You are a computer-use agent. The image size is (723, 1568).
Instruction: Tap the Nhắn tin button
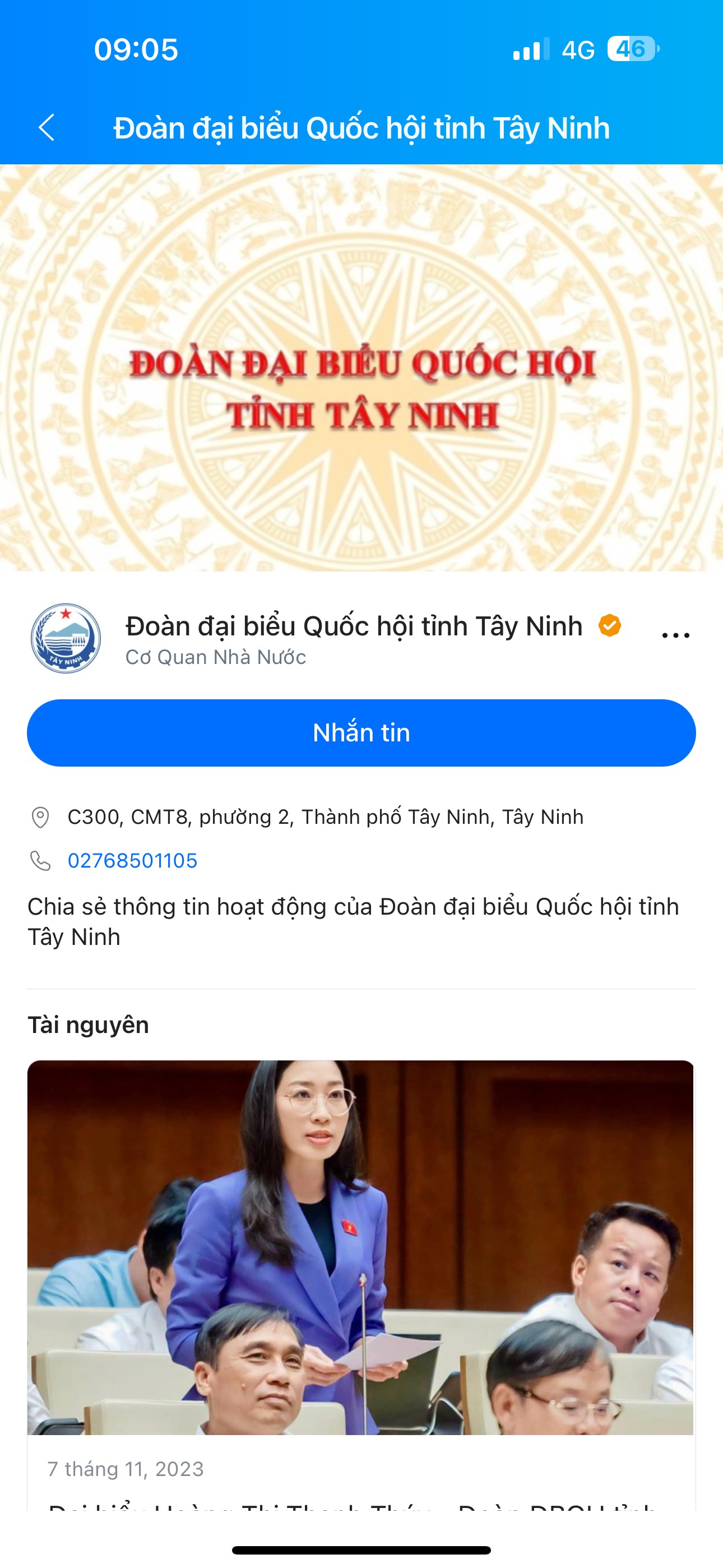point(361,733)
